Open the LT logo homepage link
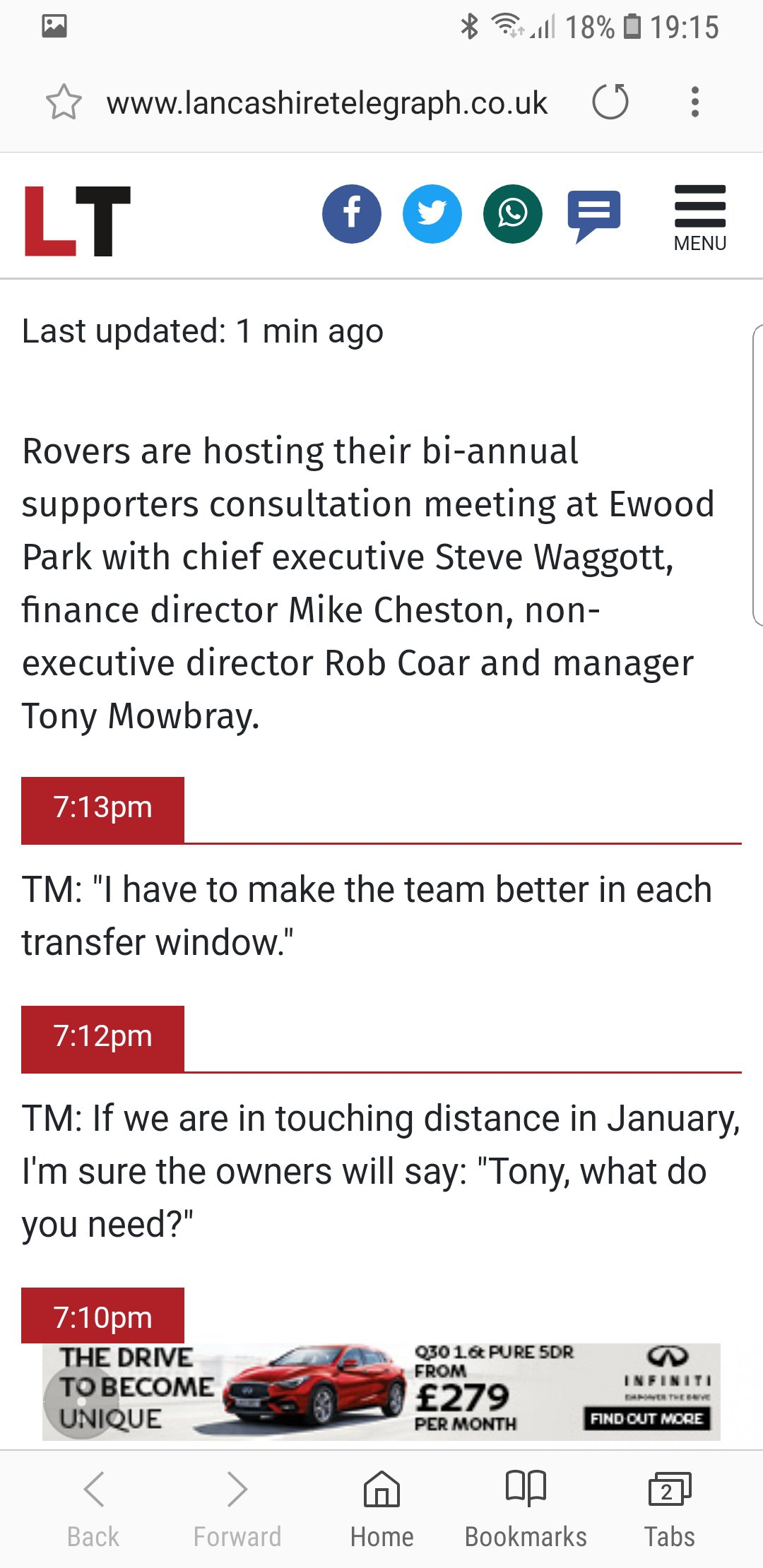 pyautogui.click(x=78, y=220)
